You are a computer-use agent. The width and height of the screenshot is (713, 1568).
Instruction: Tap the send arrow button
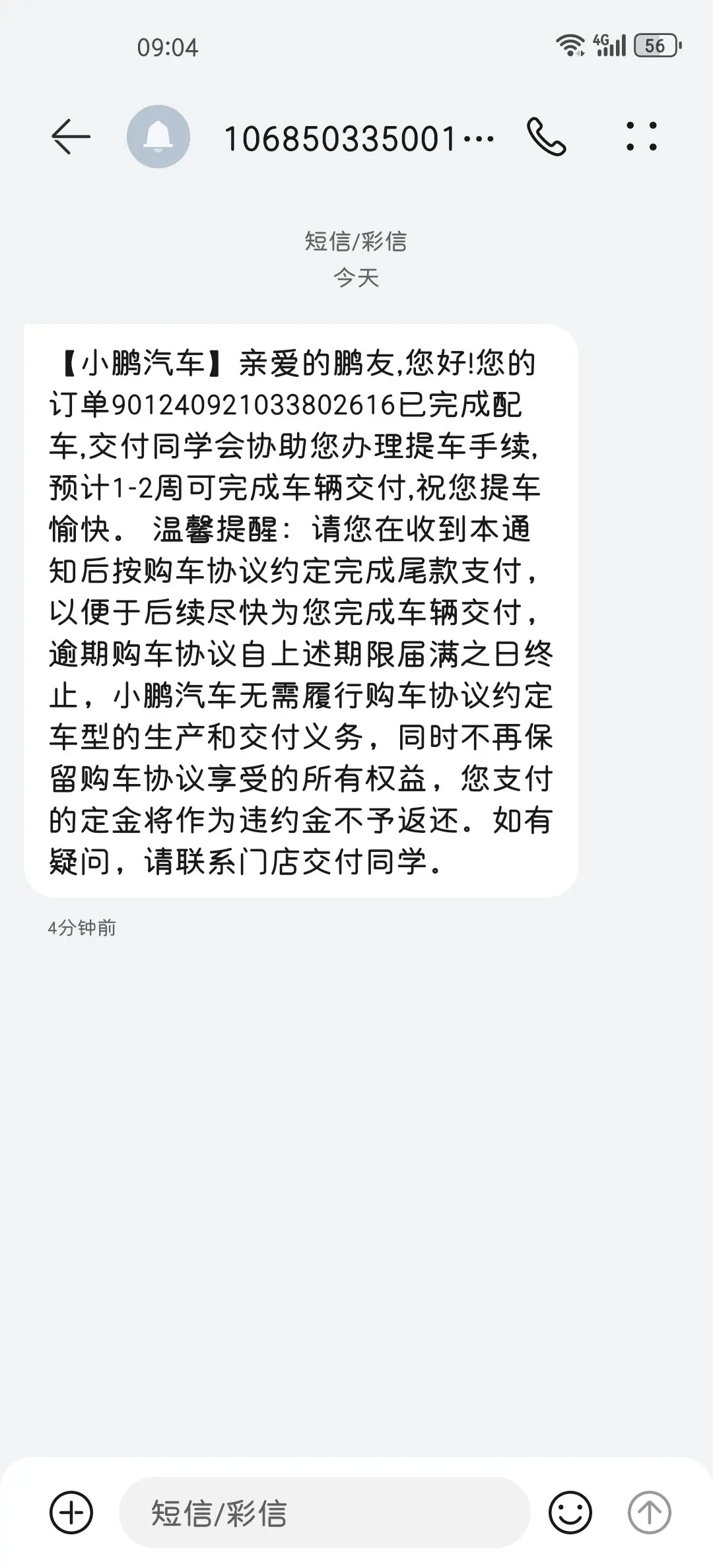click(650, 1513)
